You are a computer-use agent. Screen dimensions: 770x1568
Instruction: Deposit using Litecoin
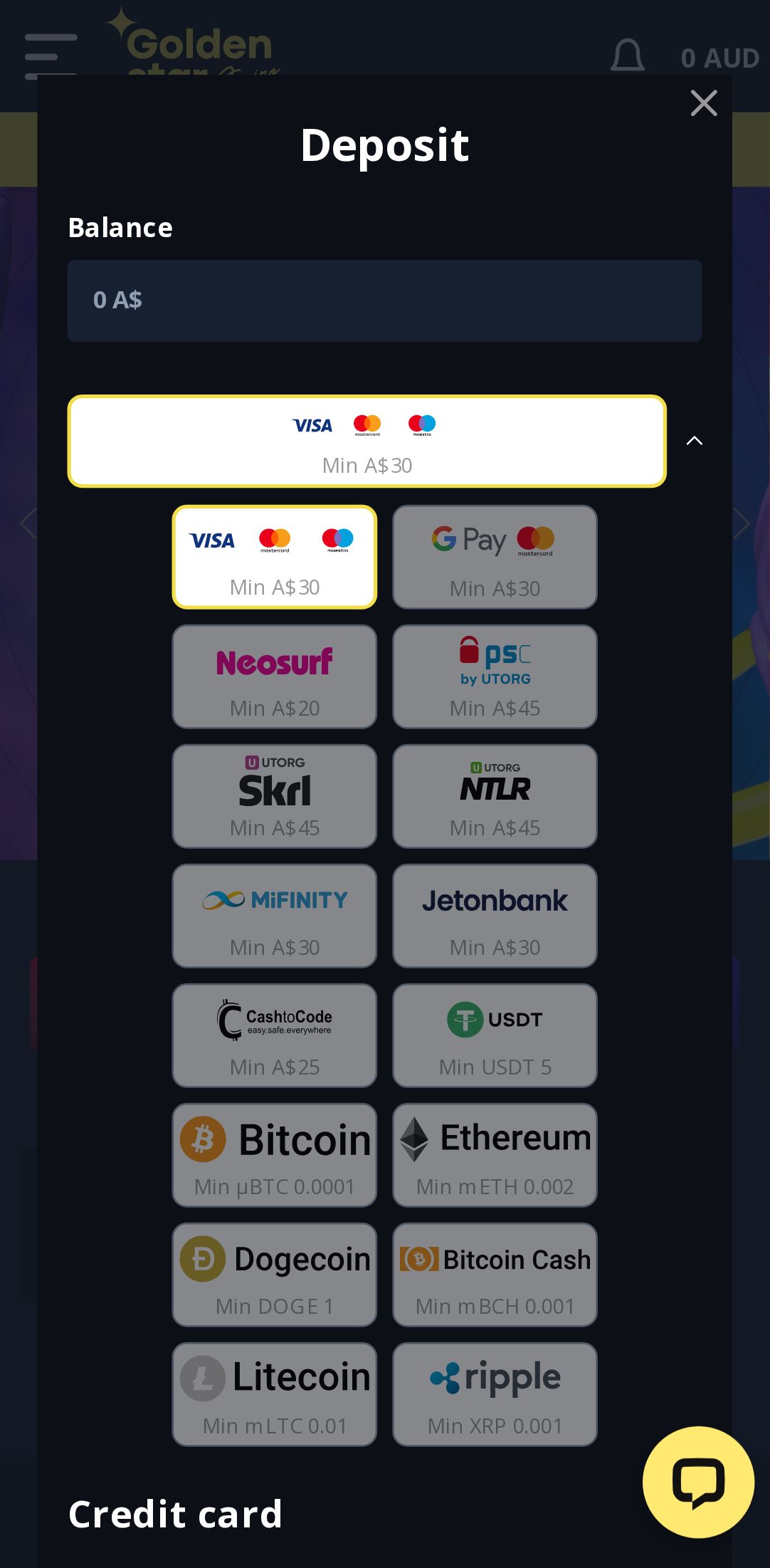(x=275, y=1394)
